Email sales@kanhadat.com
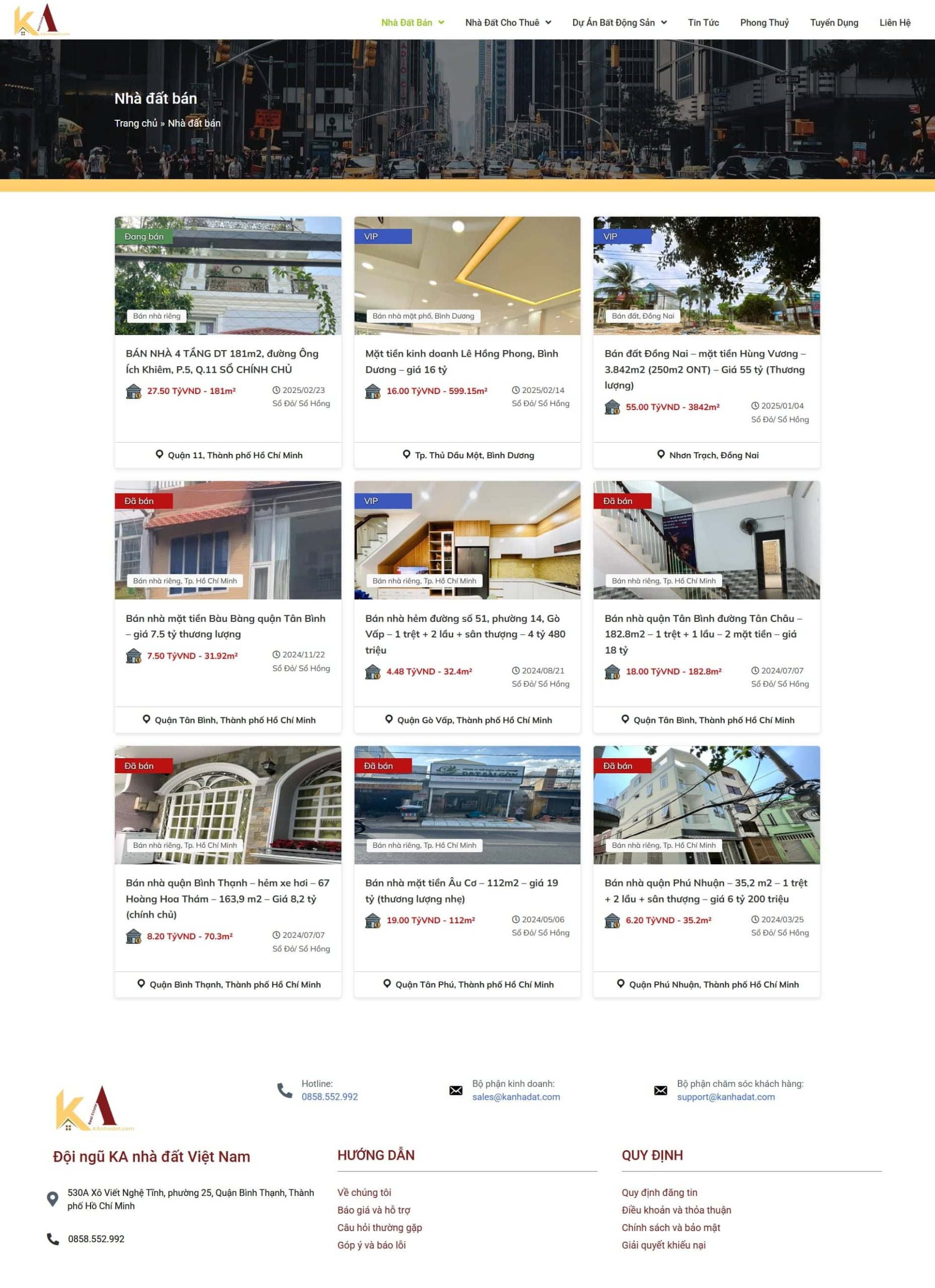 click(x=516, y=1097)
